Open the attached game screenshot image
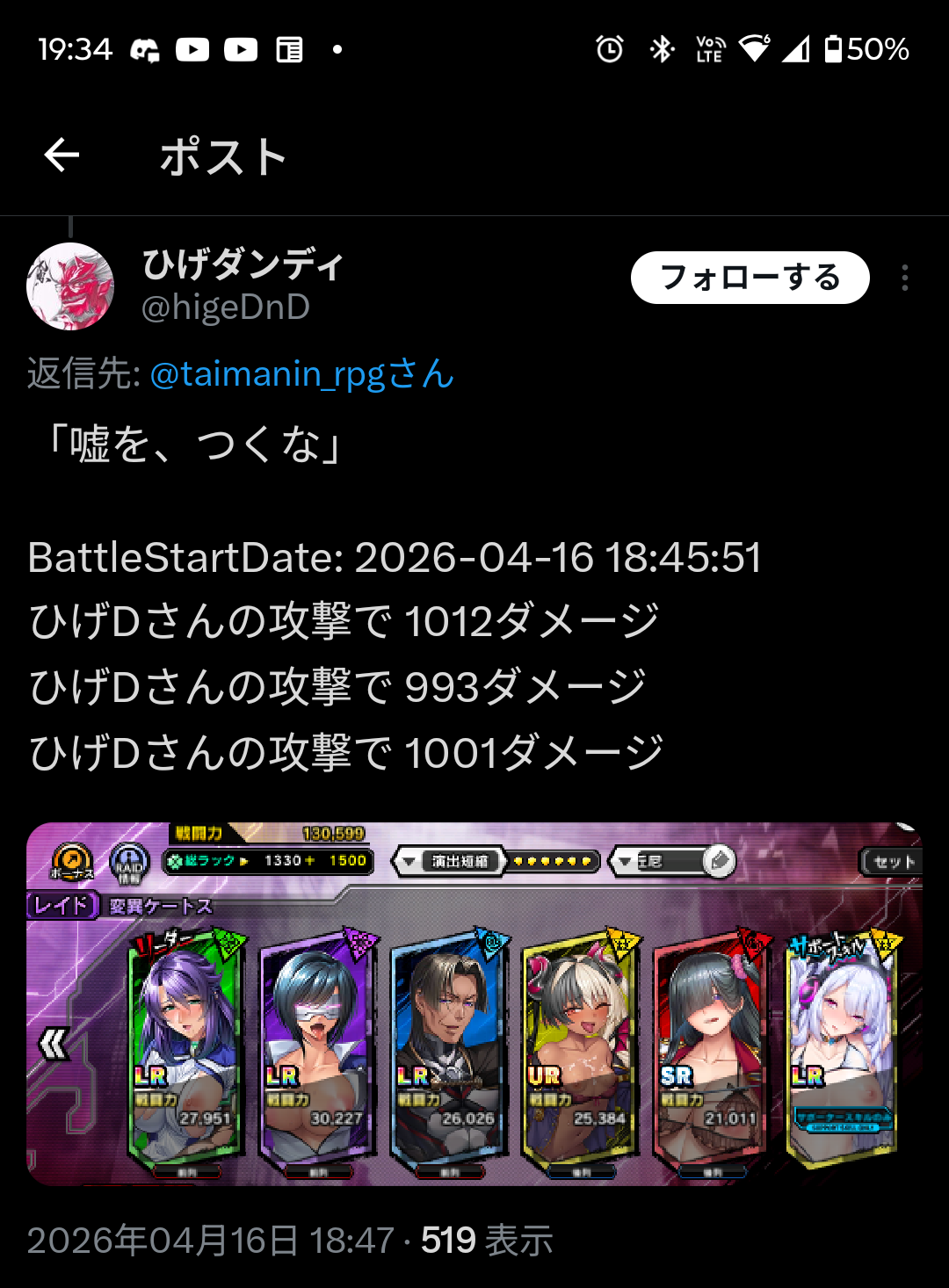 click(474, 1003)
